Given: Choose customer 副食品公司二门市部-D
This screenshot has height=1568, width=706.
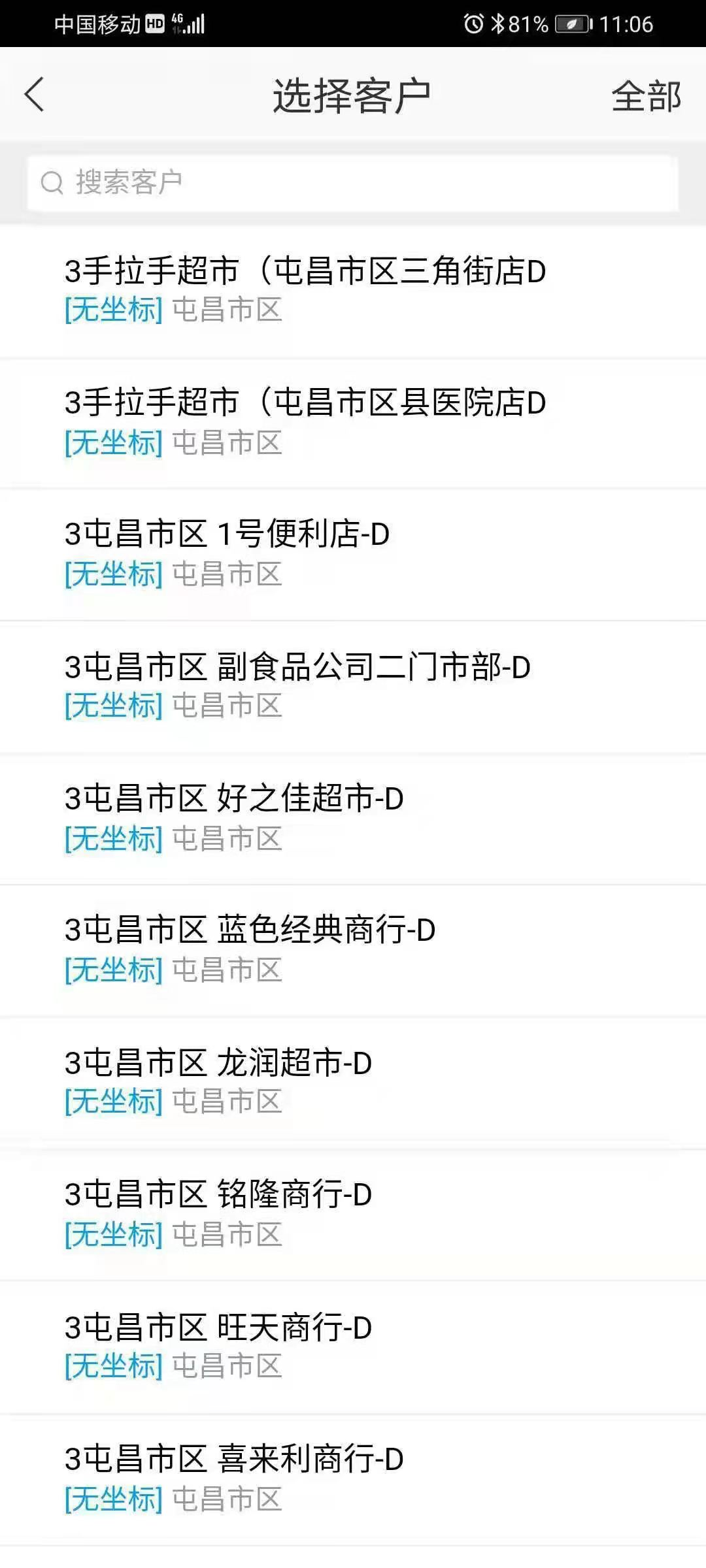Looking at the screenshot, I should [353, 687].
